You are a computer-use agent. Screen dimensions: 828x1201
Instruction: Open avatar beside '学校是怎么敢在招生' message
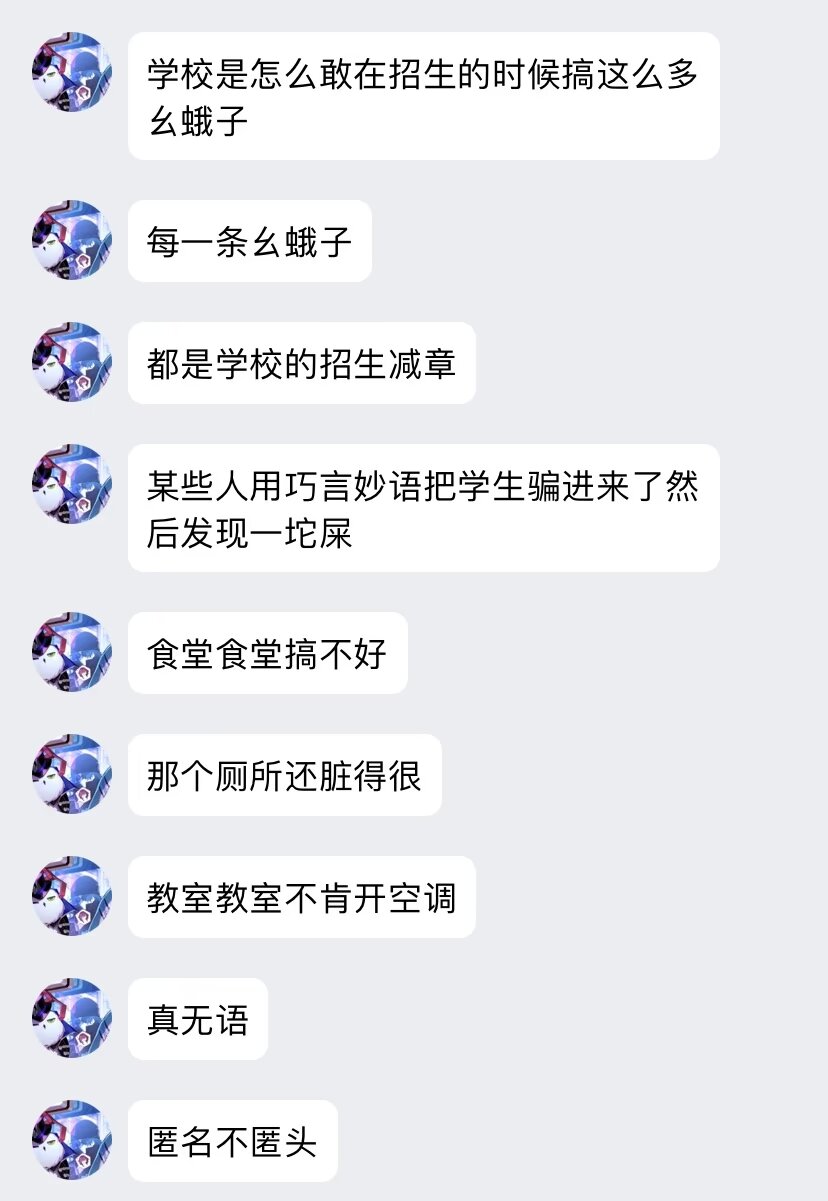(72, 72)
